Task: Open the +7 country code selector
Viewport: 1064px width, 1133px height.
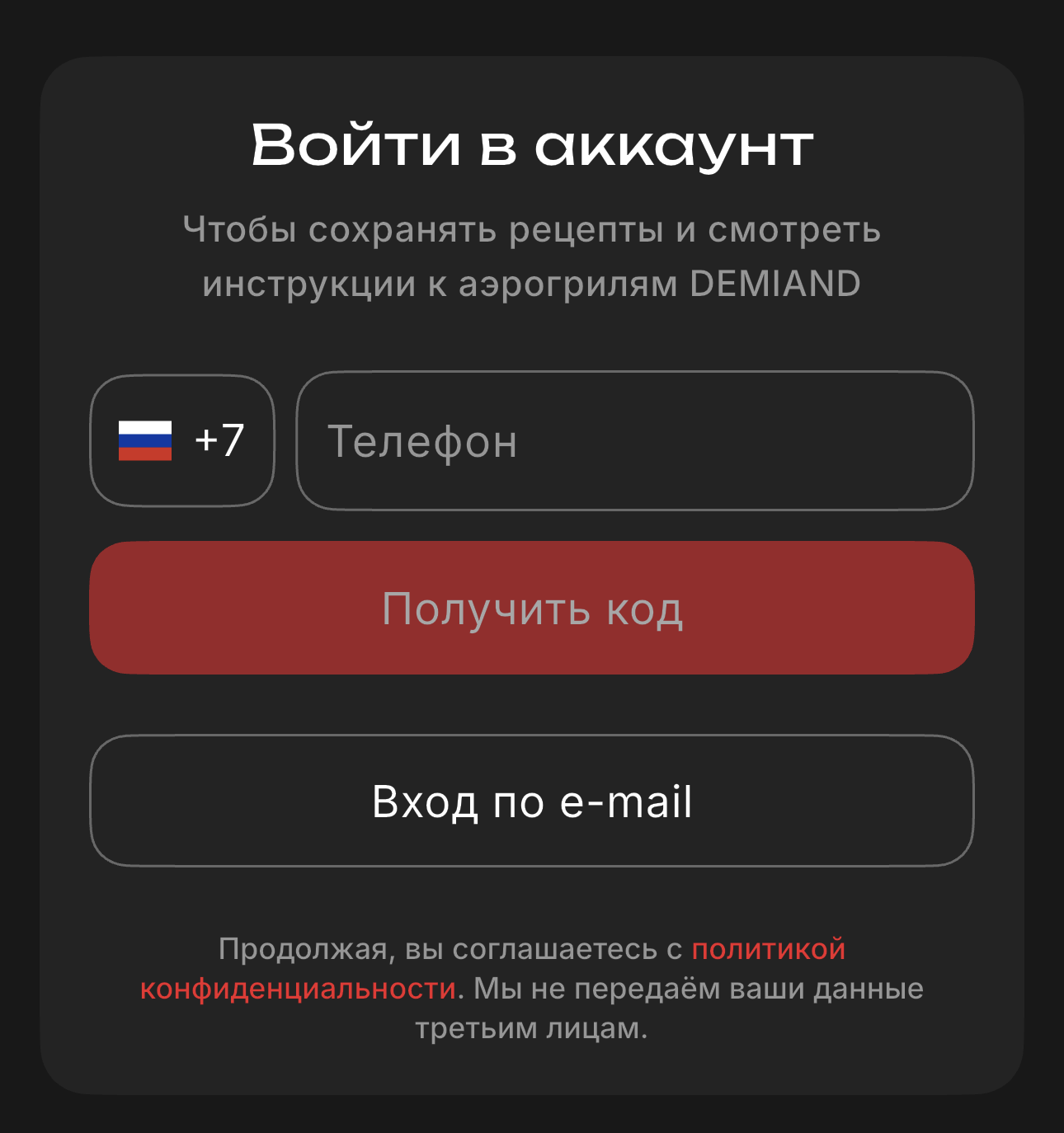Action: (x=181, y=440)
